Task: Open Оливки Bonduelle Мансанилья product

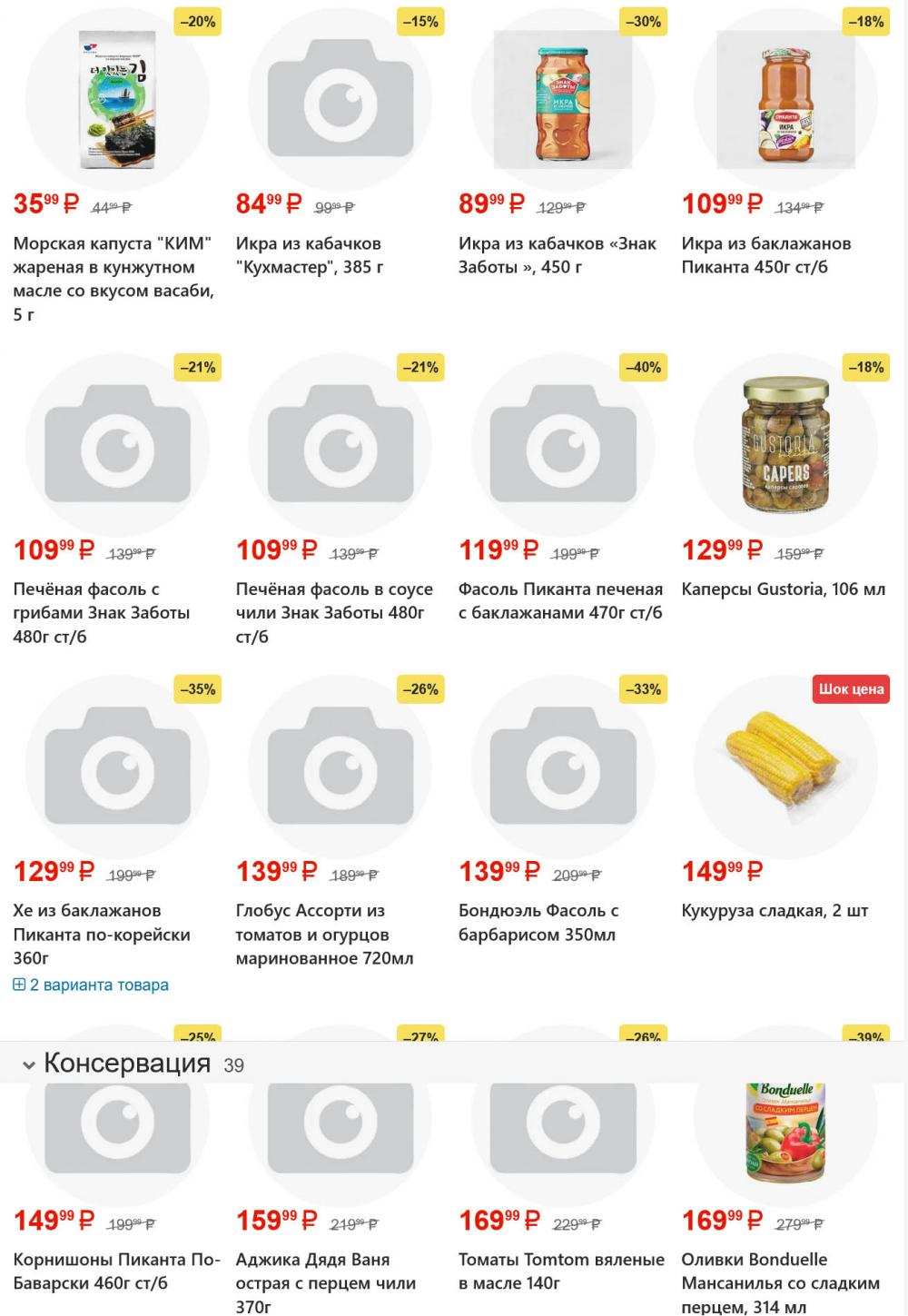Action: tap(780, 1282)
